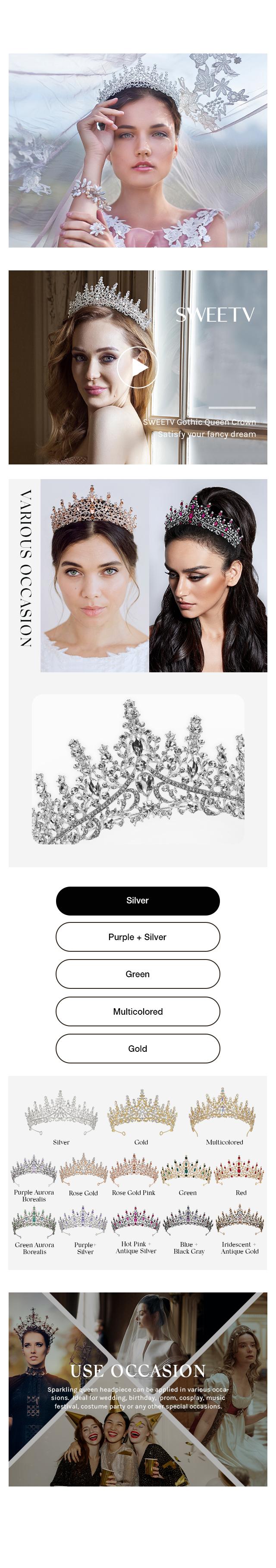This screenshot has width=276, height=1568.
Task: Select the Multicolored option
Action: coord(138,1011)
